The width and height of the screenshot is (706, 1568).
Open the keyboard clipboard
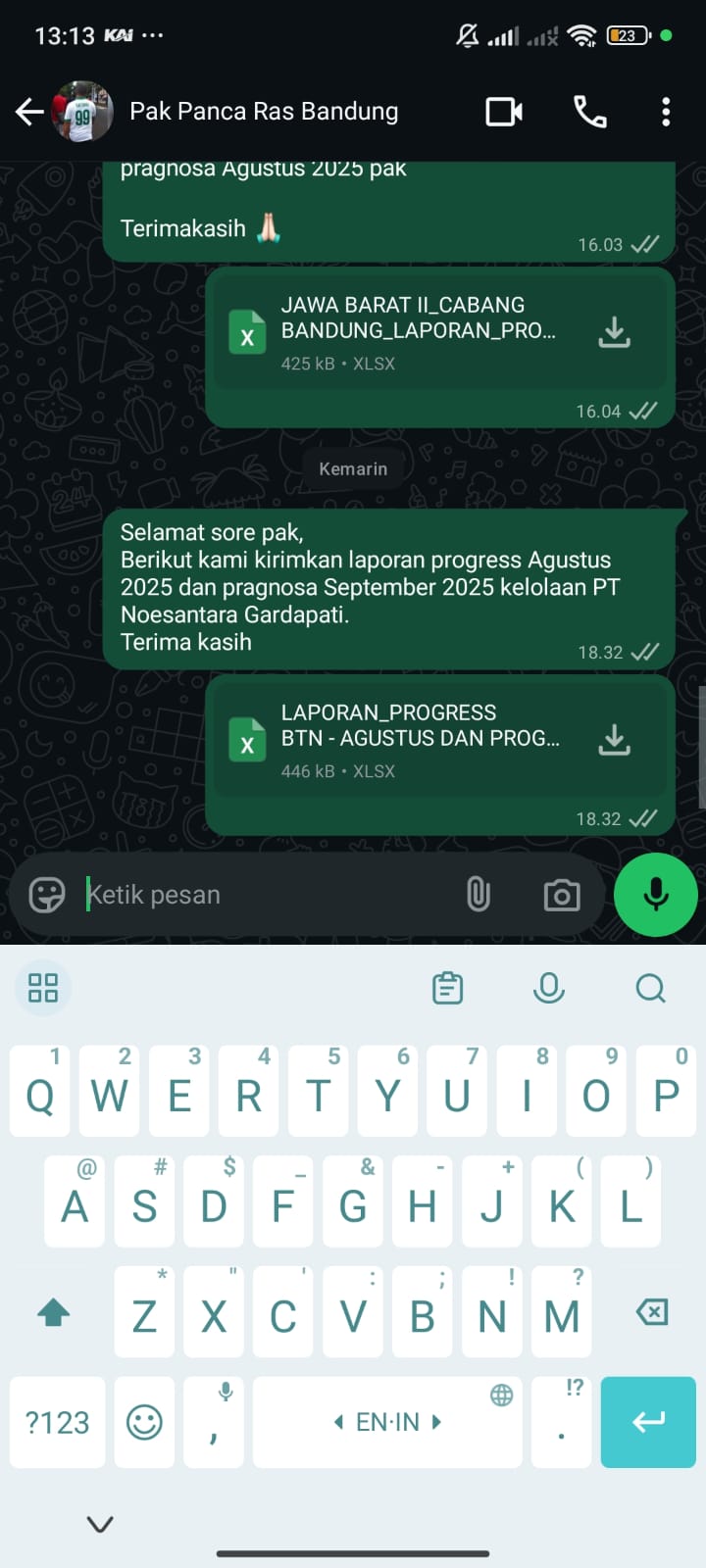pyautogui.click(x=447, y=988)
